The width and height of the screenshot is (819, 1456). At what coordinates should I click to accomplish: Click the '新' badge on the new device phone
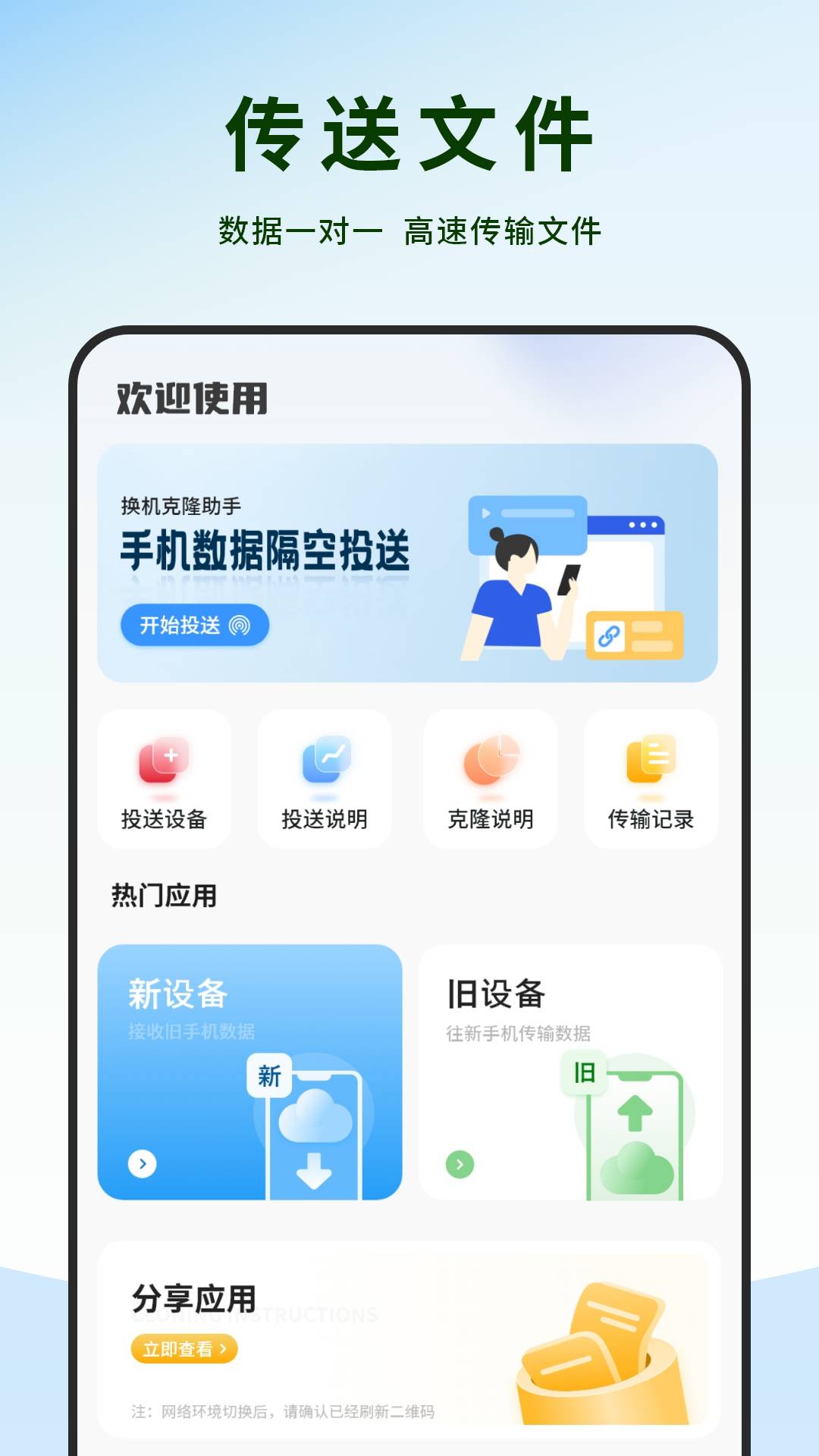coord(271,1076)
